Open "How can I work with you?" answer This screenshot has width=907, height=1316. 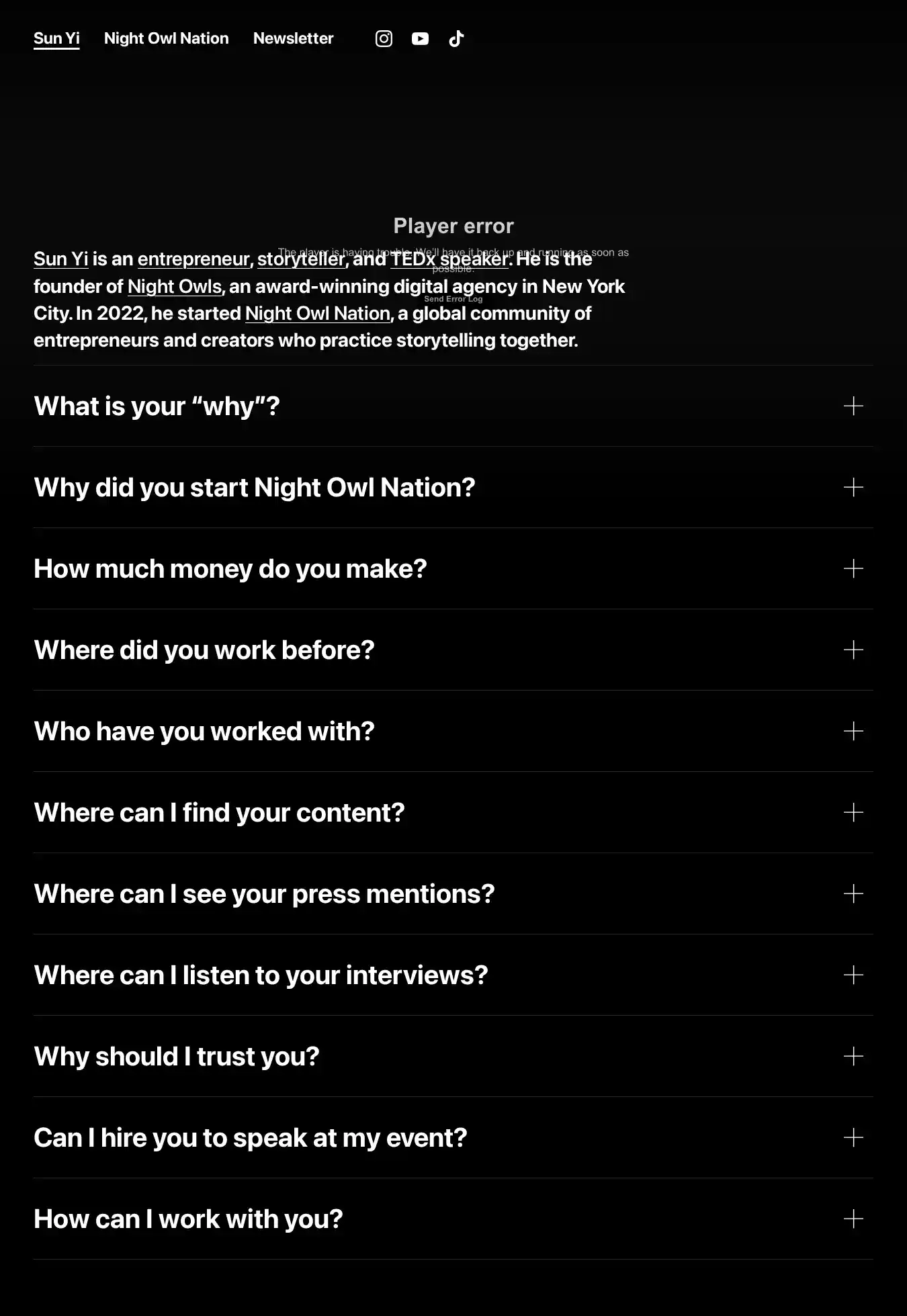[853, 1219]
